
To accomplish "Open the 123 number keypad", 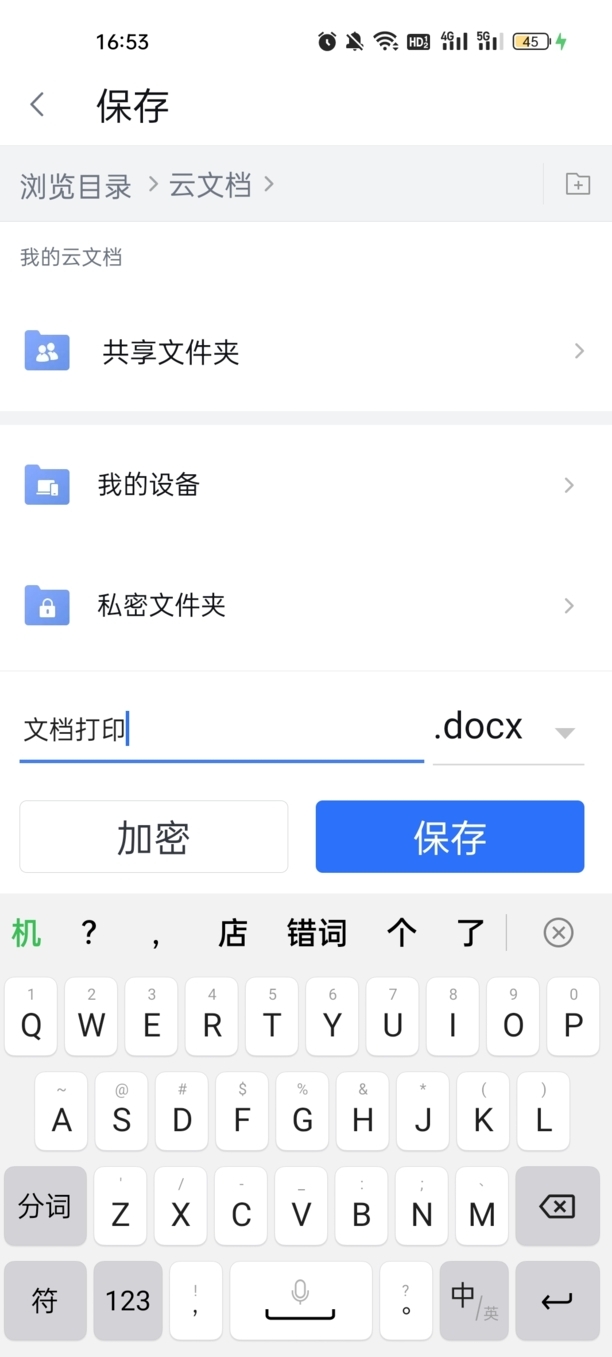I will (128, 1300).
